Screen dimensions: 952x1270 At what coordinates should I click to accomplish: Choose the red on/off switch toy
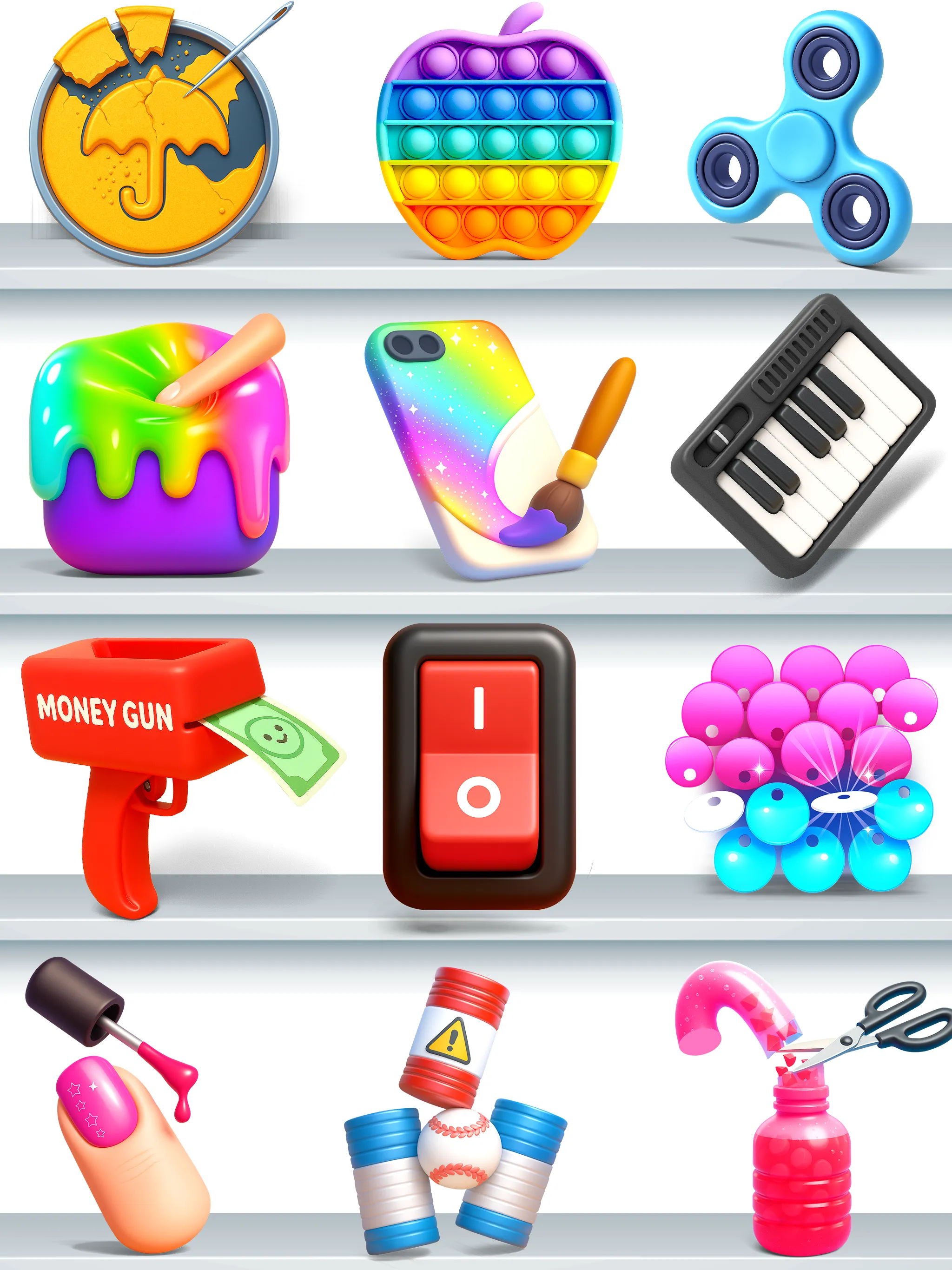coord(479,767)
